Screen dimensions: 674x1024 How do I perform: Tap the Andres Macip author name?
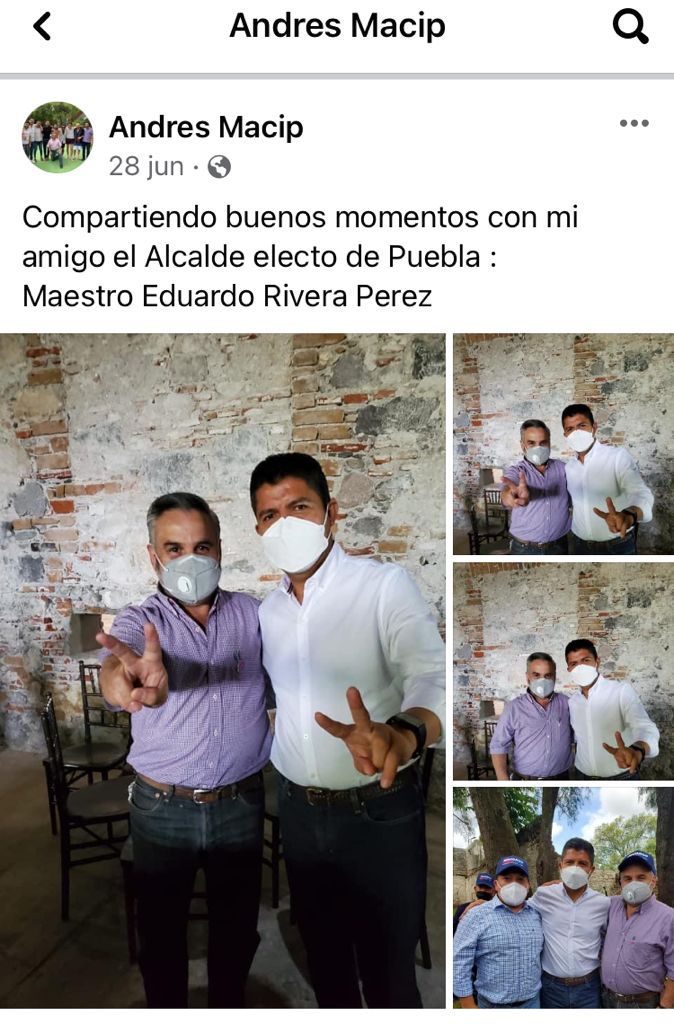pyautogui.click(x=206, y=127)
